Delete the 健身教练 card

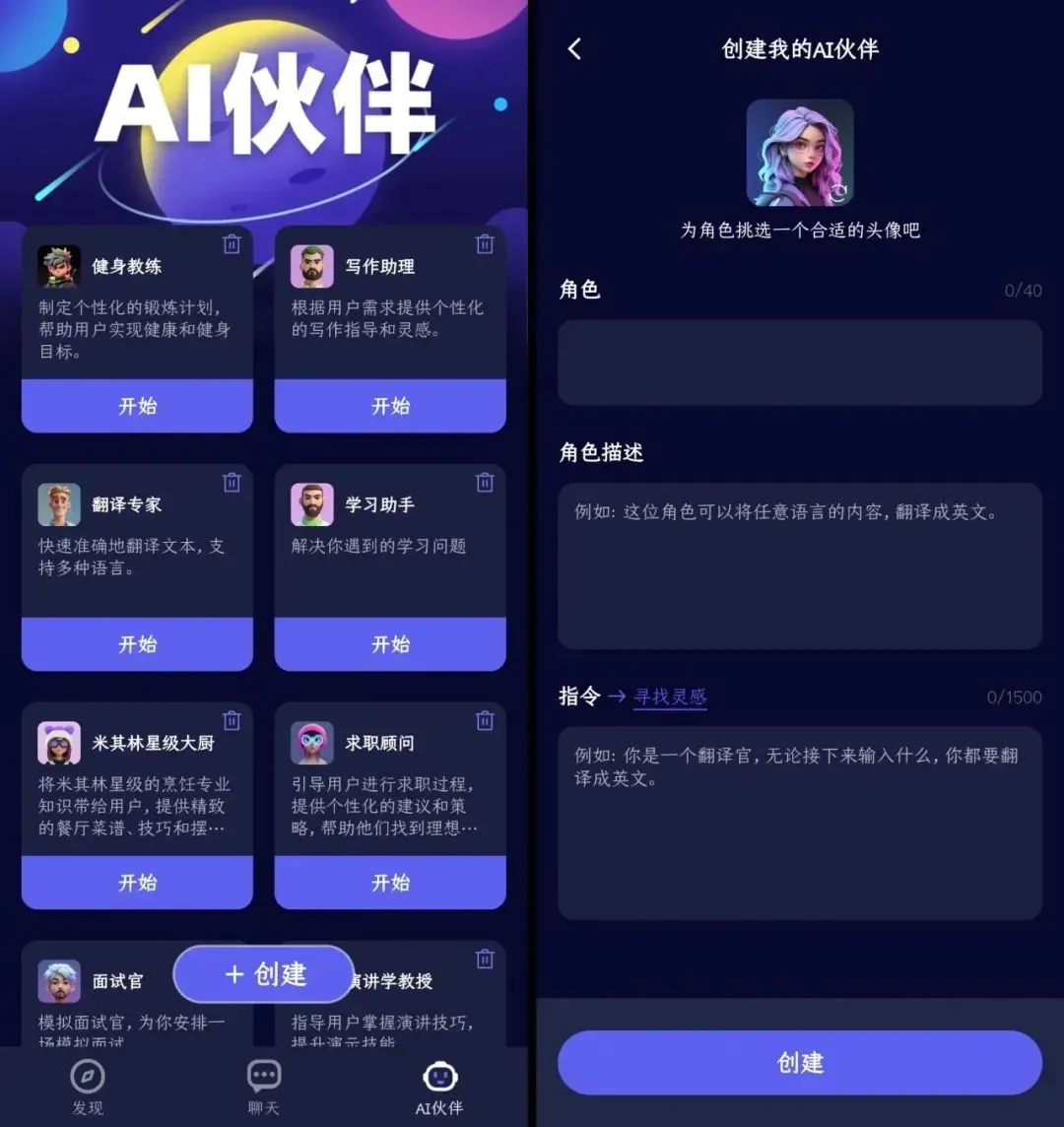[232, 244]
